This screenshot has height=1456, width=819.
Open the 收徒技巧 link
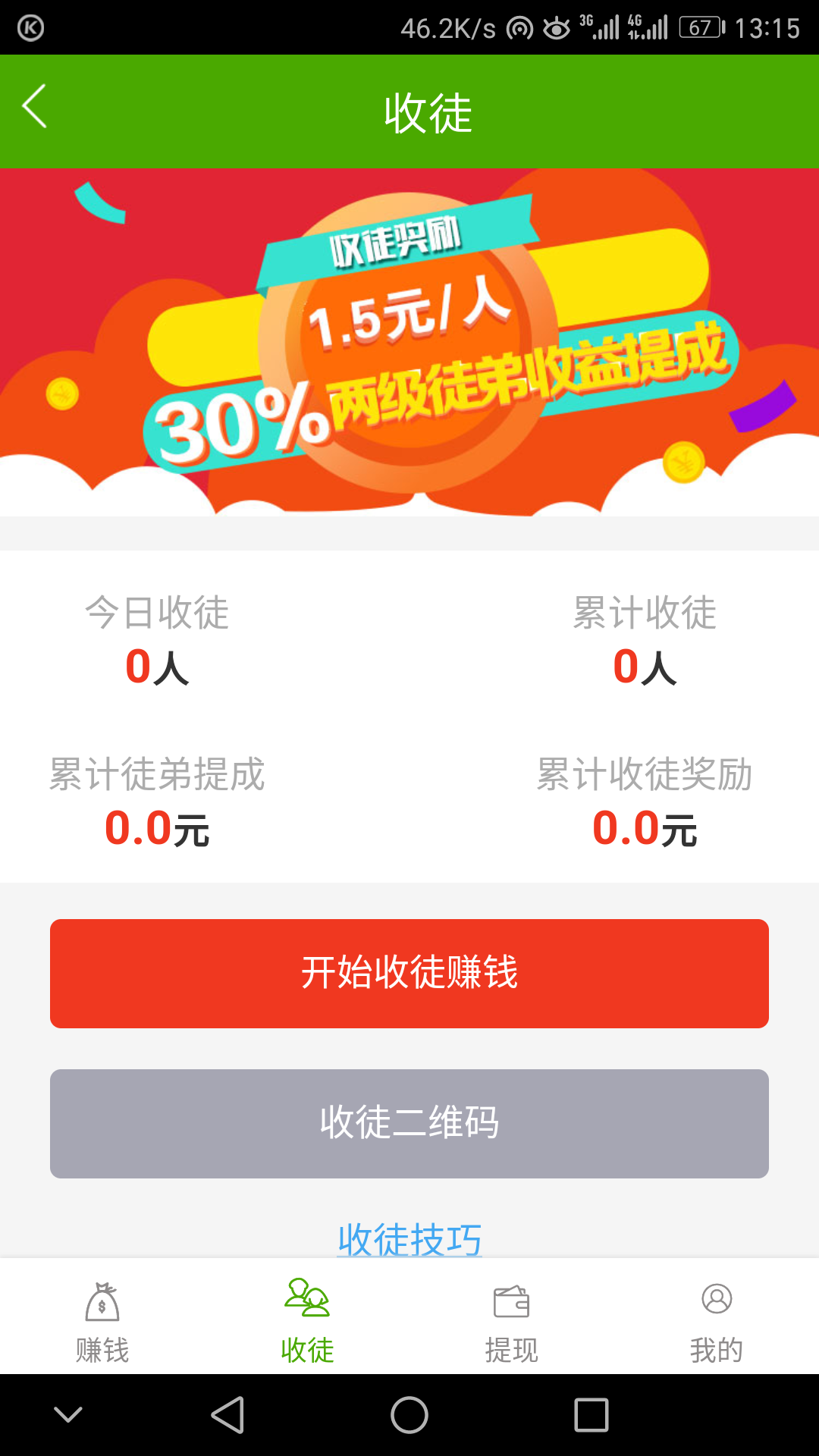(x=409, y=1236)
